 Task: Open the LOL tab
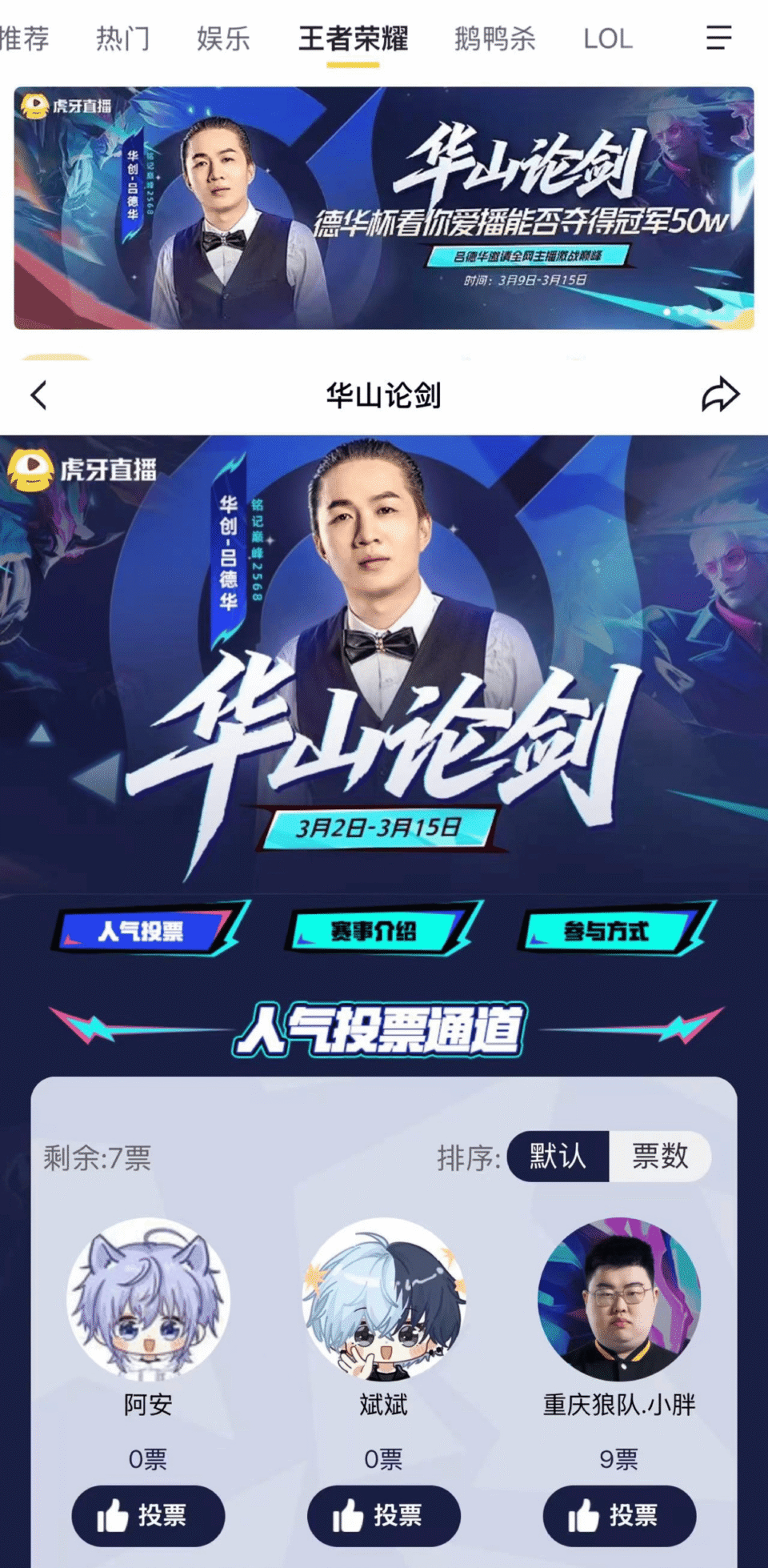point(607,38)
